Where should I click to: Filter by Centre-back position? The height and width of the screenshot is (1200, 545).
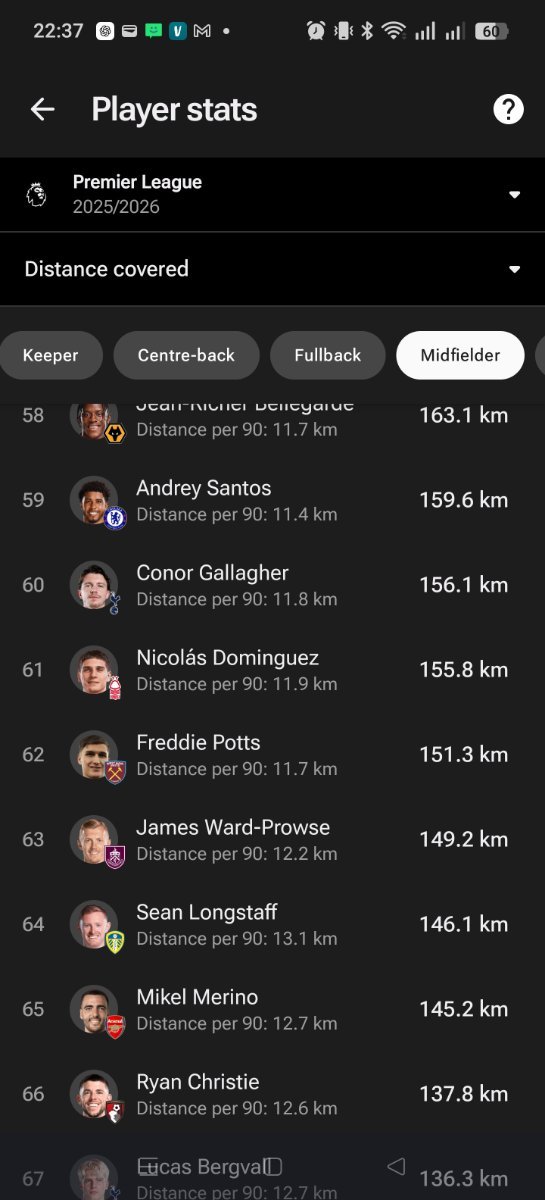(186, 355)
